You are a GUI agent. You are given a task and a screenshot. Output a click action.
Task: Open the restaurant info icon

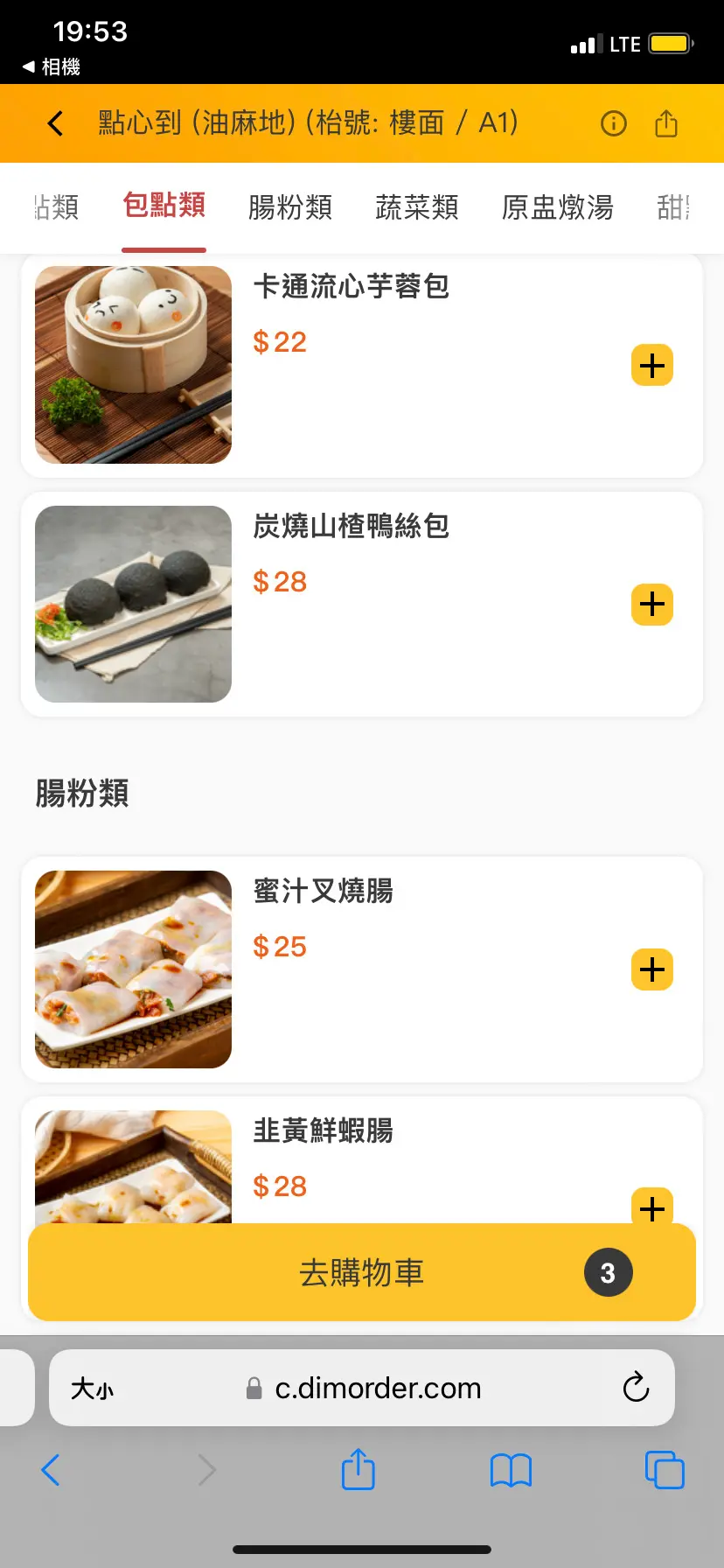(614, 123)
